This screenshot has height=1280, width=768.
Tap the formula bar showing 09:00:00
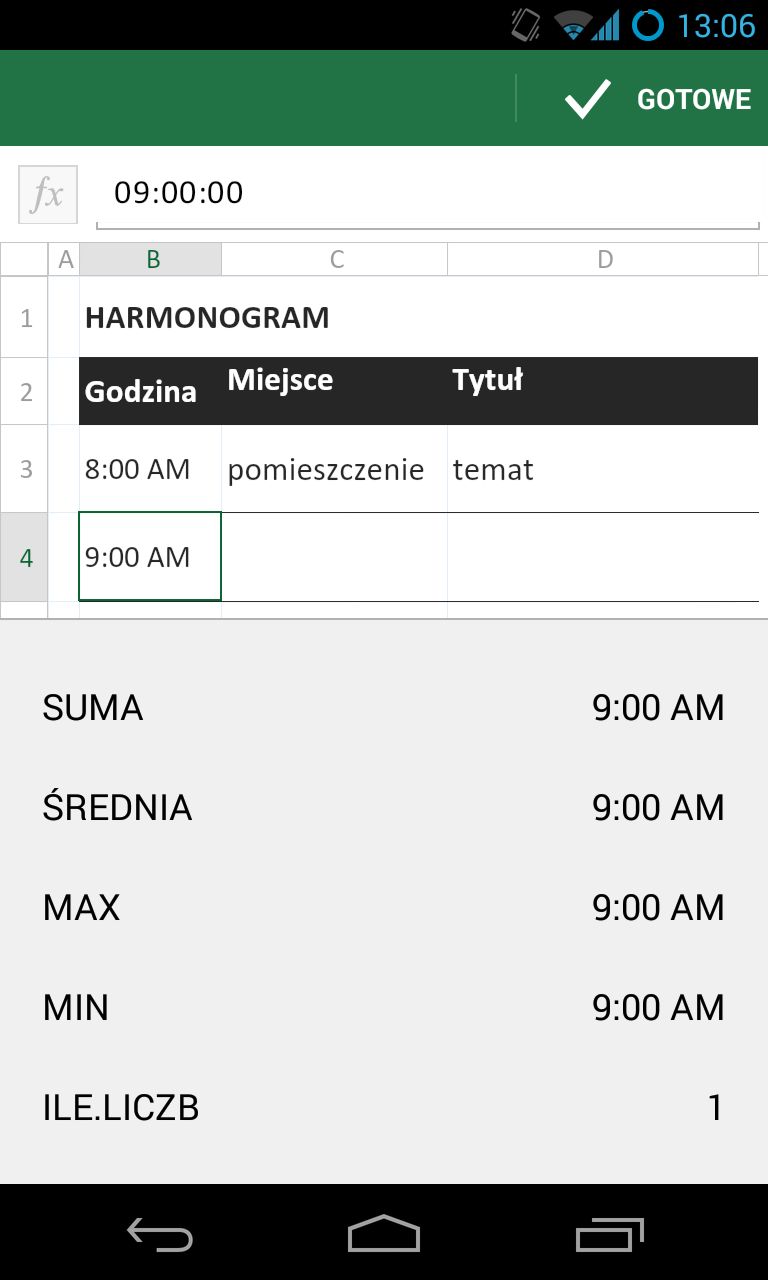(428, 194)
